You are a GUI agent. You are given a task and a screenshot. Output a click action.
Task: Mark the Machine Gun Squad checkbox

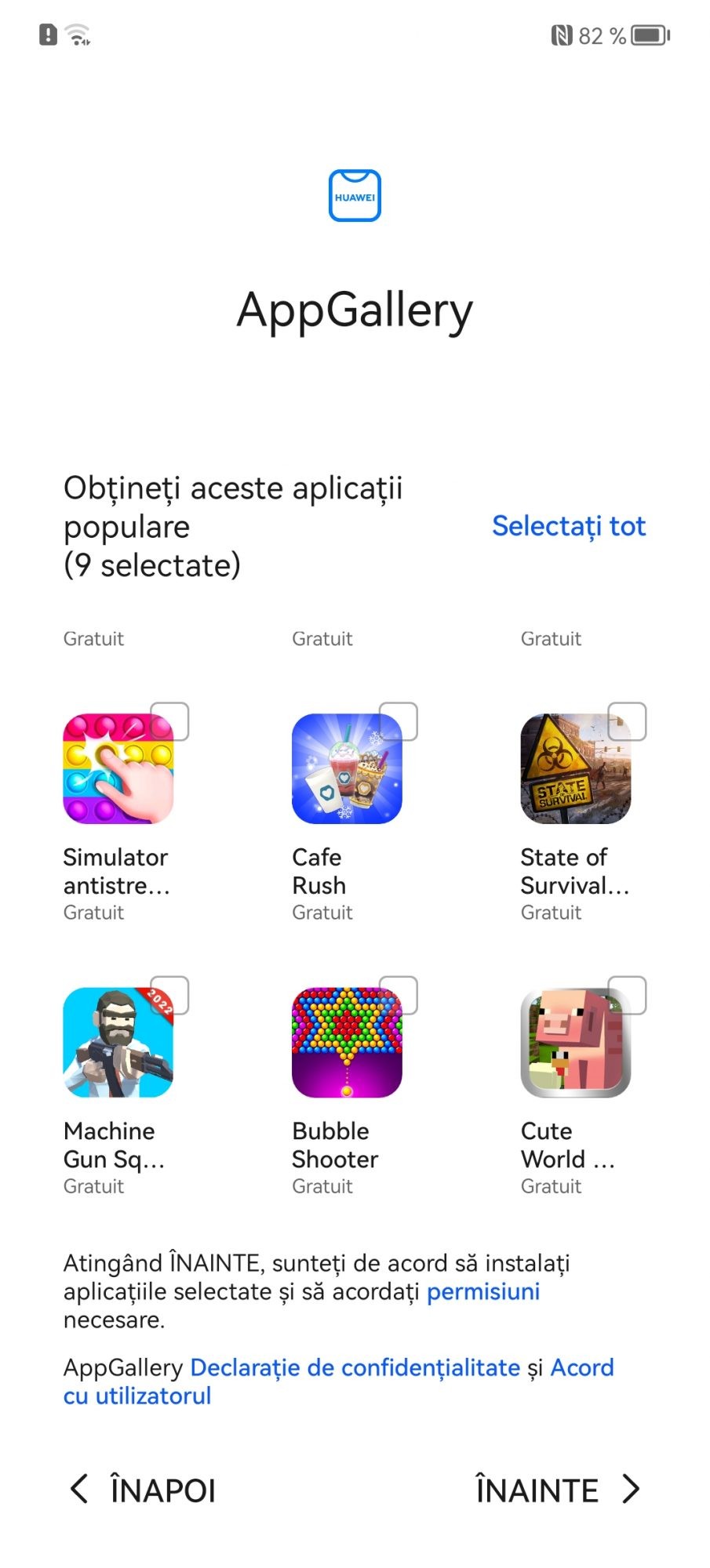pos(169,995)
